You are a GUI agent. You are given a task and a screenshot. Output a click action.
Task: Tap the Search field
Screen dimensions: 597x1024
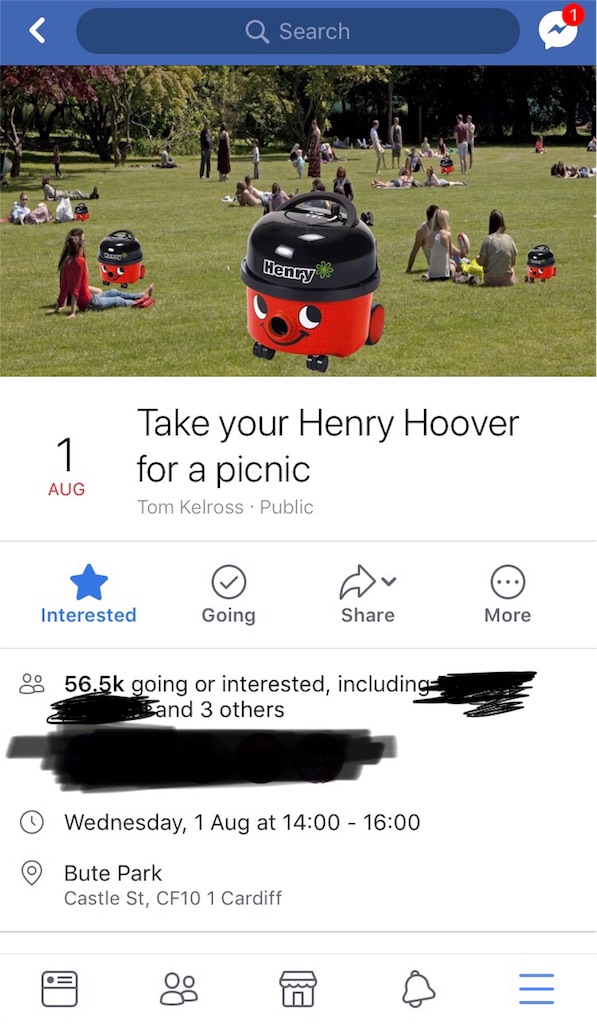[298, 31]
